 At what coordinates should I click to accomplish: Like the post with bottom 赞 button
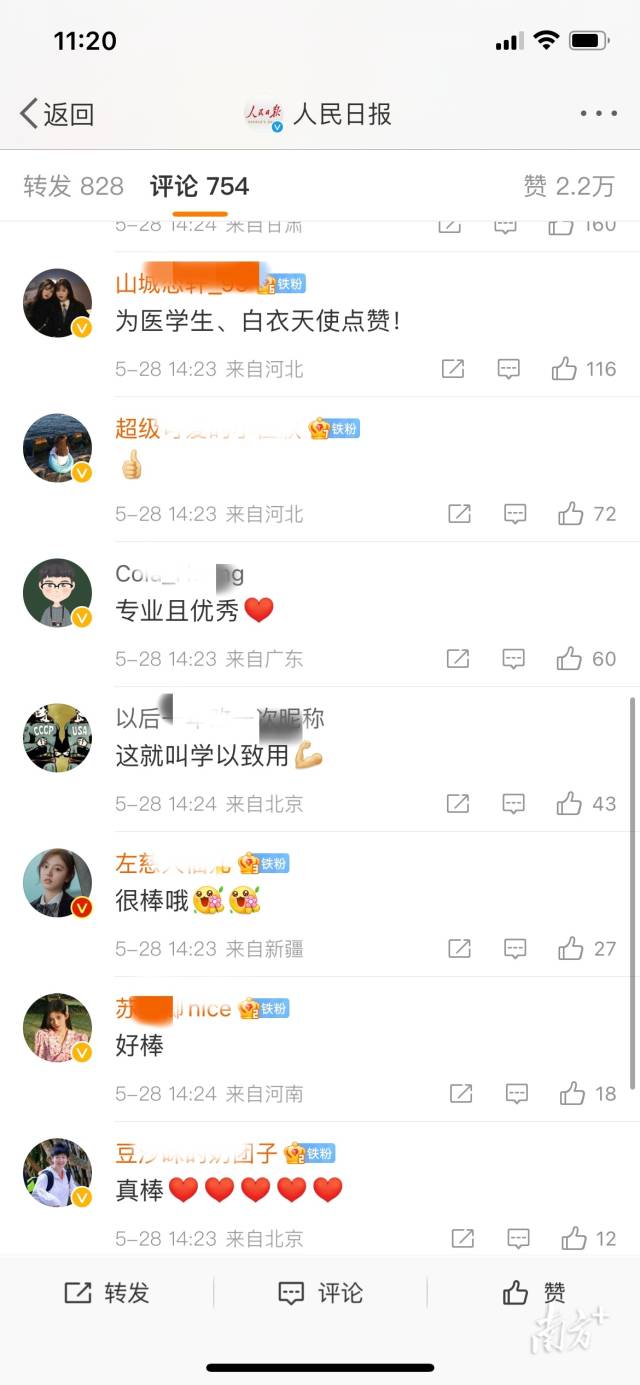coord(533,1292)
